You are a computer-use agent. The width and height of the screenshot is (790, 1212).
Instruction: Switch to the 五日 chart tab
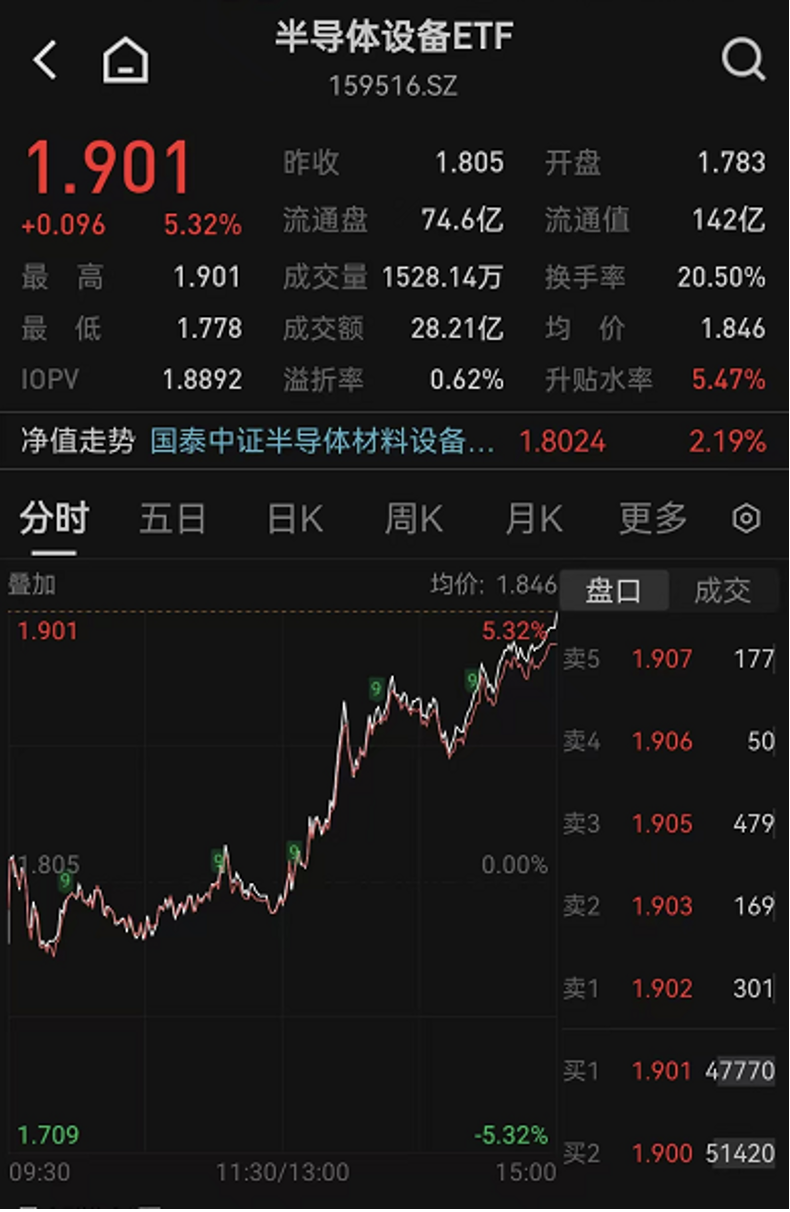point(173,519)
